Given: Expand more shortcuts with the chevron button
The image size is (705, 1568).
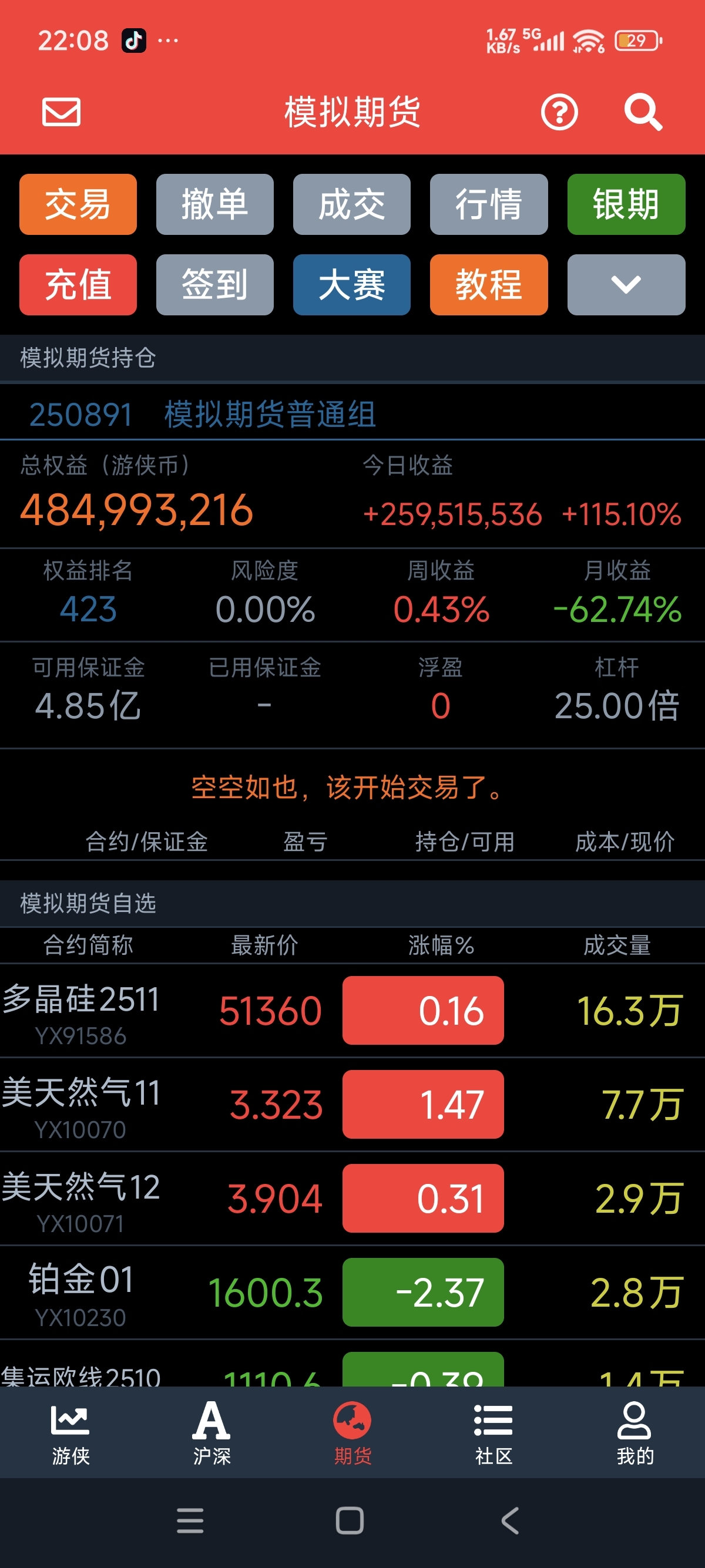Looking at the screenshot, I should coord(626,285).
